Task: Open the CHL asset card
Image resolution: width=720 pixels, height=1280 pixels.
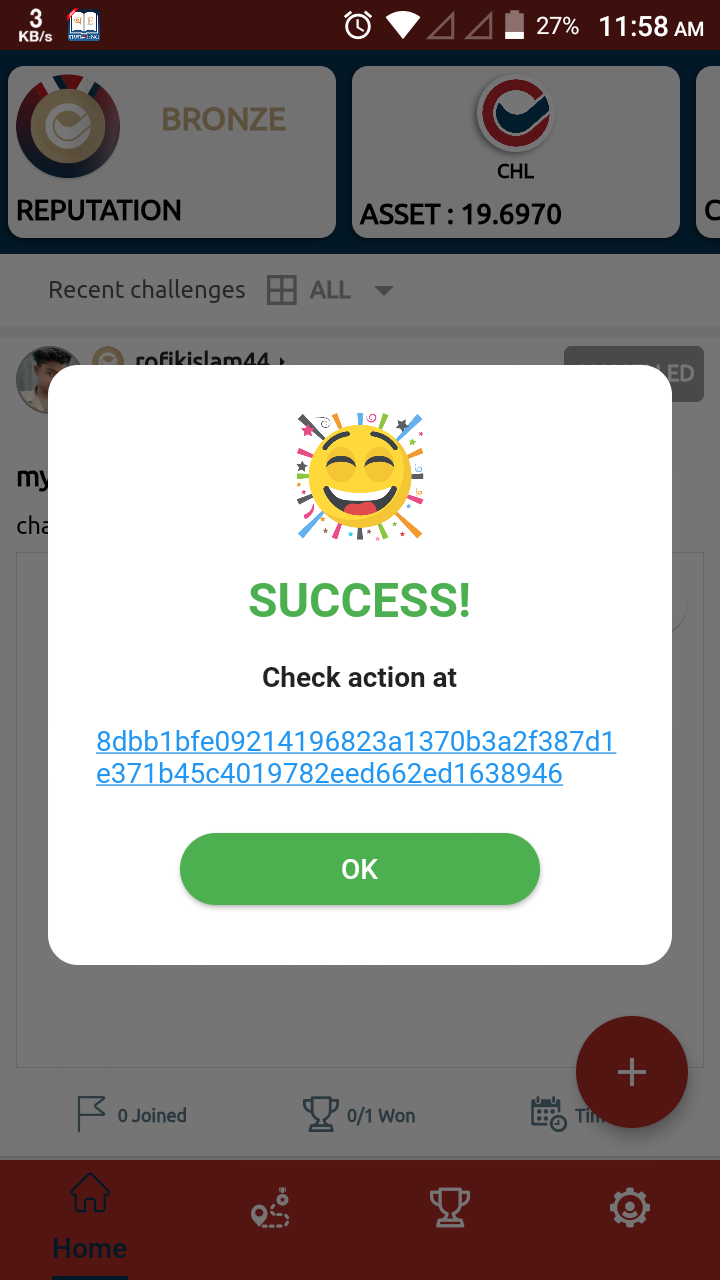Action: tap(515, 152)
